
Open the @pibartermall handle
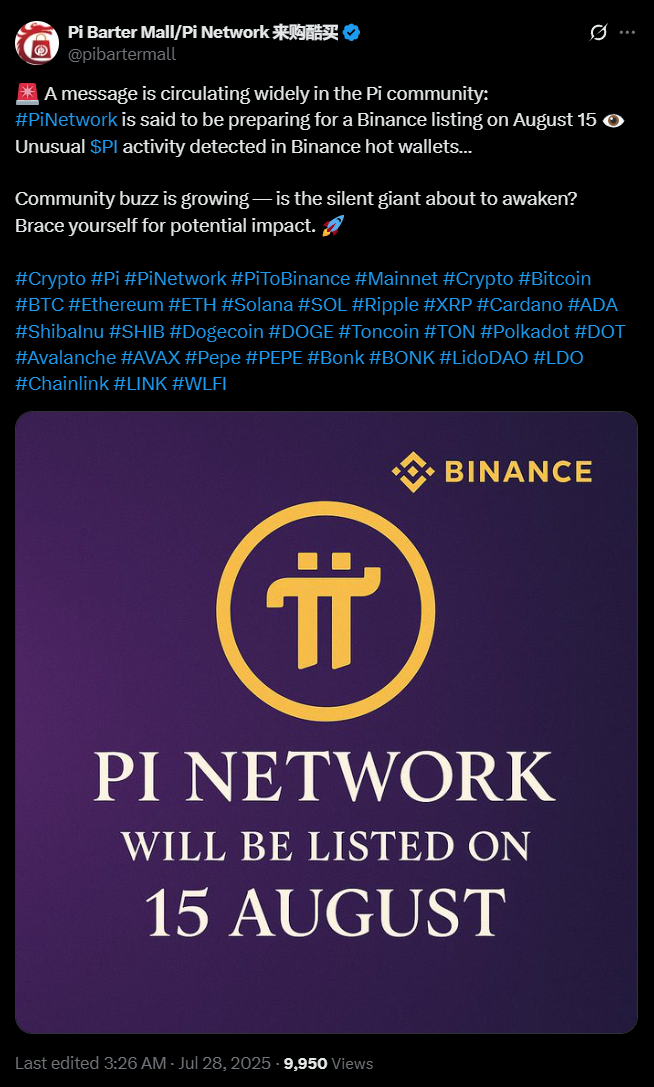pyautogui.click(x=121, y=54)
